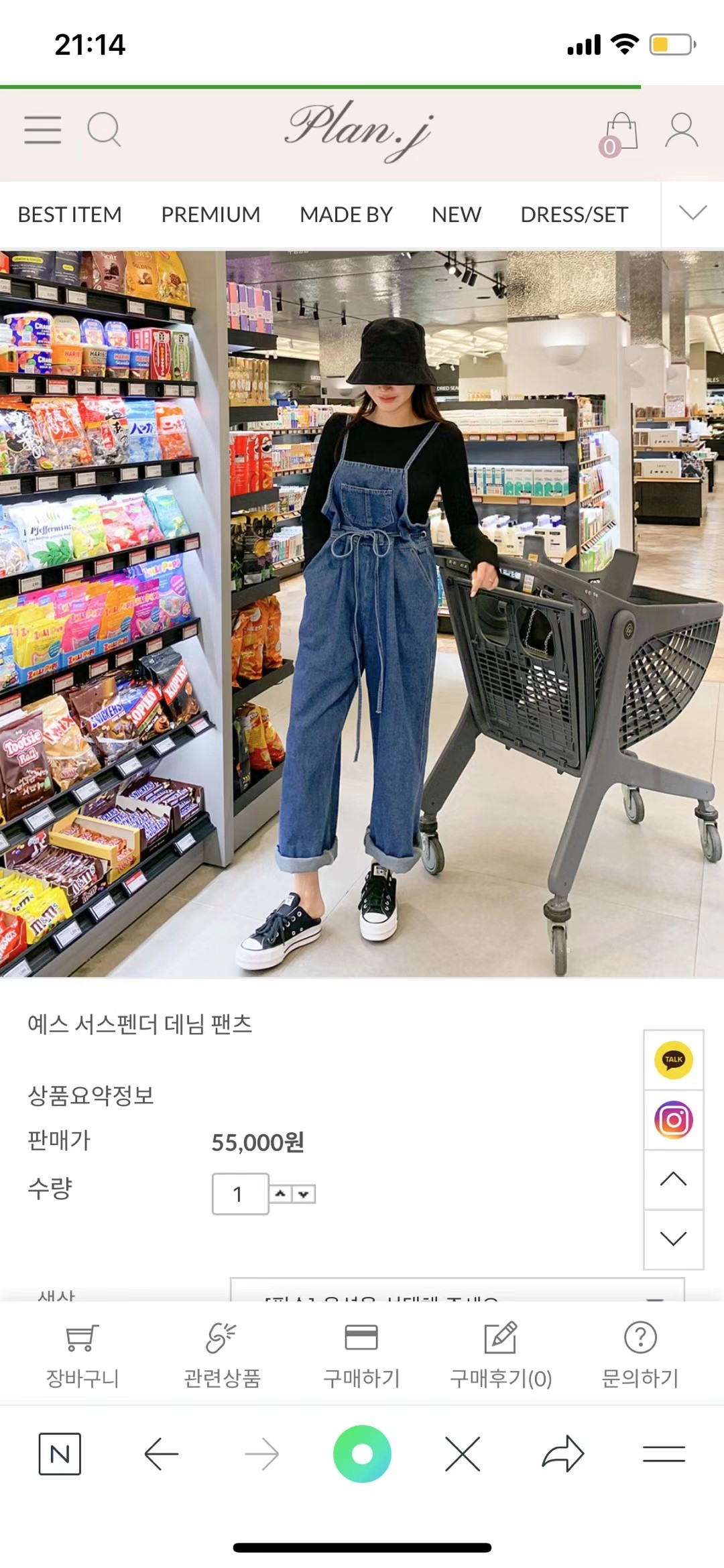The width and height of the screenshot is (724, 1568).
Task: Open the Instagram link
Action: click(x=674, y=1120)
